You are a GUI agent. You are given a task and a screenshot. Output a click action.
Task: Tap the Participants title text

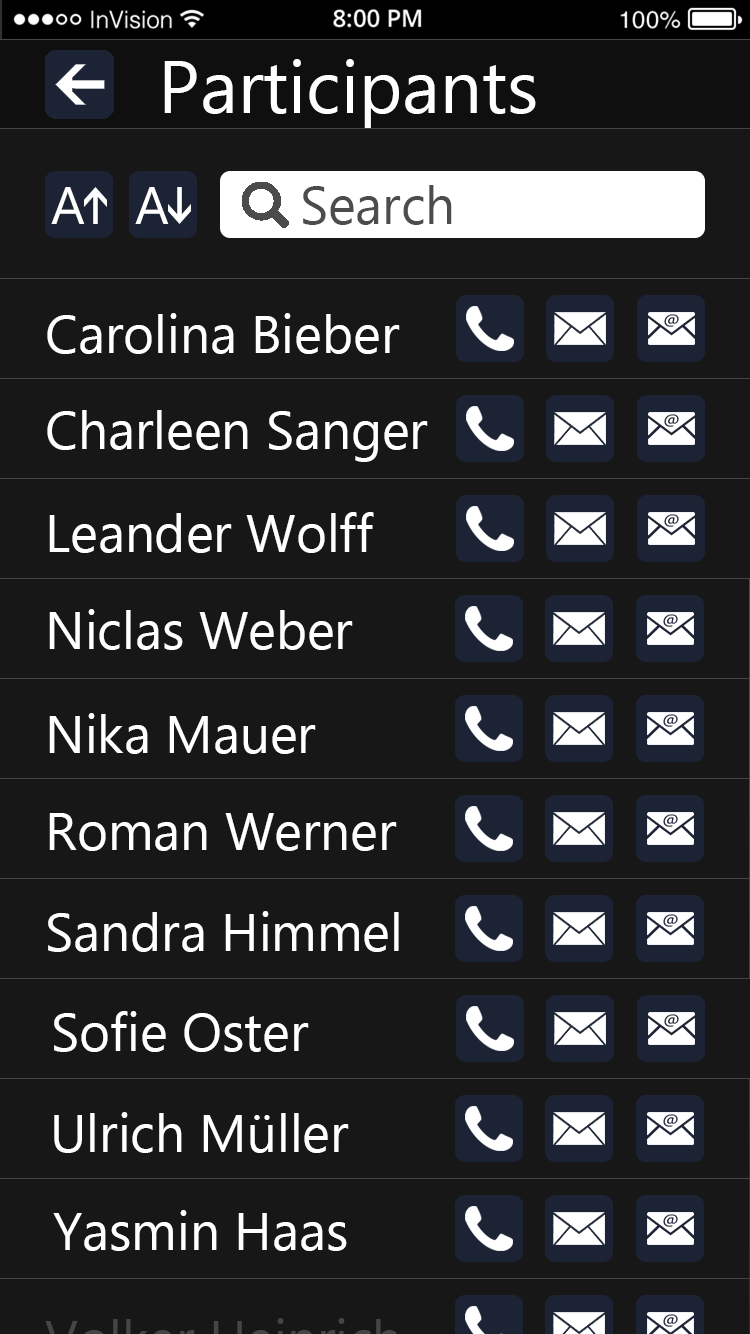click(350, 87)
